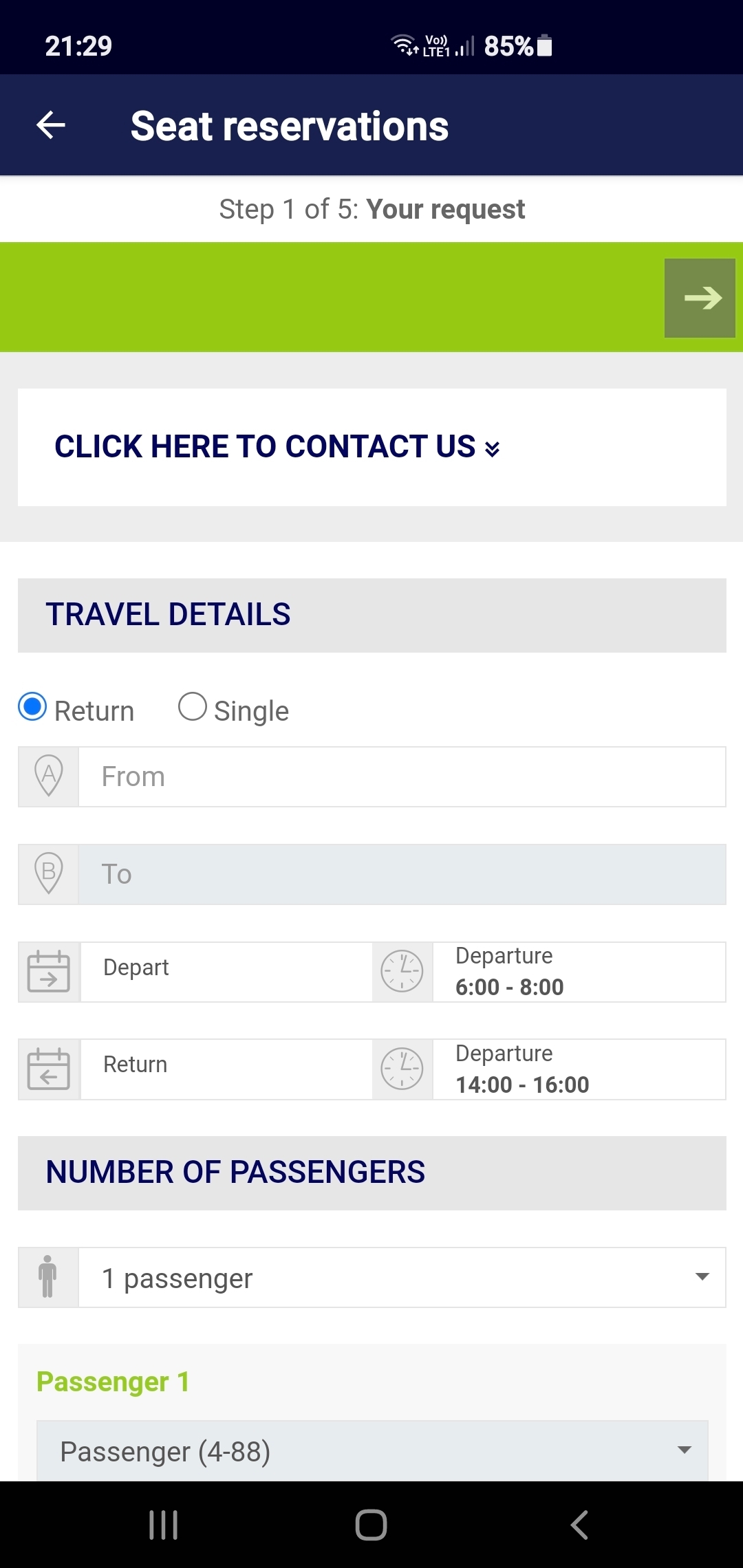Open the 1 passenger dropdown
The width and height of the screenshot is (743, 1568).
click(x=402, y=1278)
